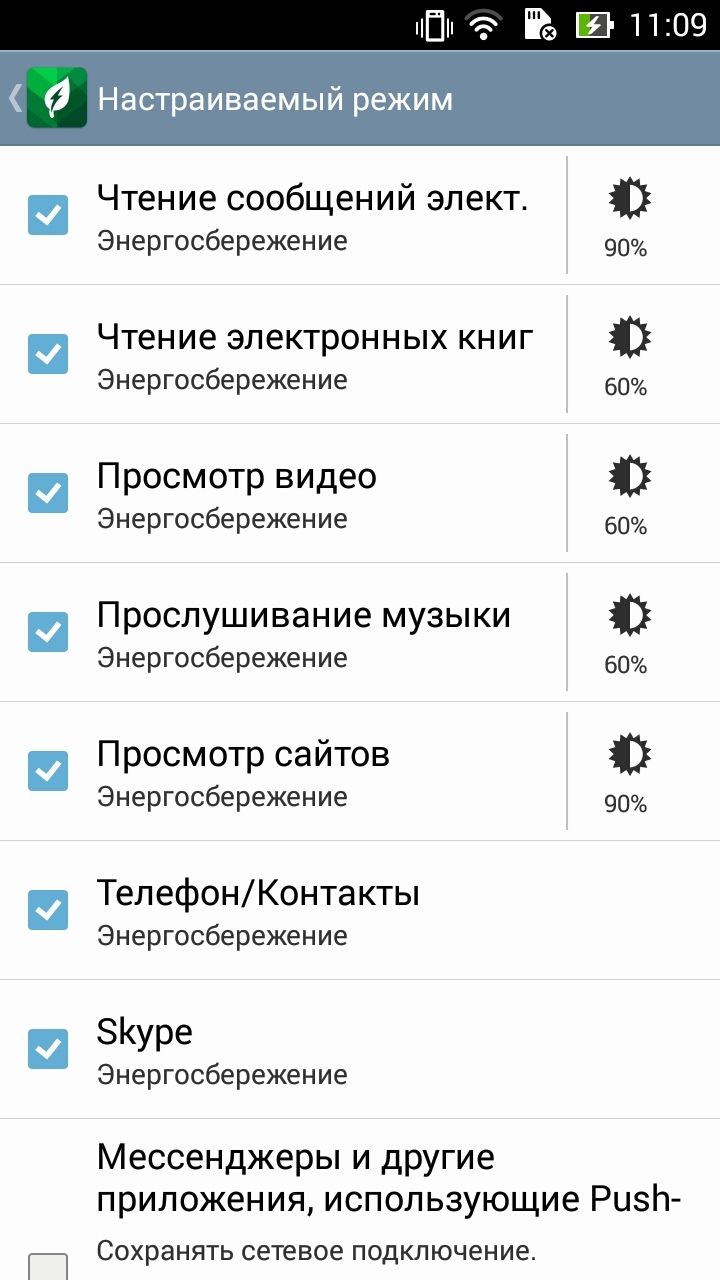
Task: Disable the Skype energy saving checkbox
Action: [48, 1049]
